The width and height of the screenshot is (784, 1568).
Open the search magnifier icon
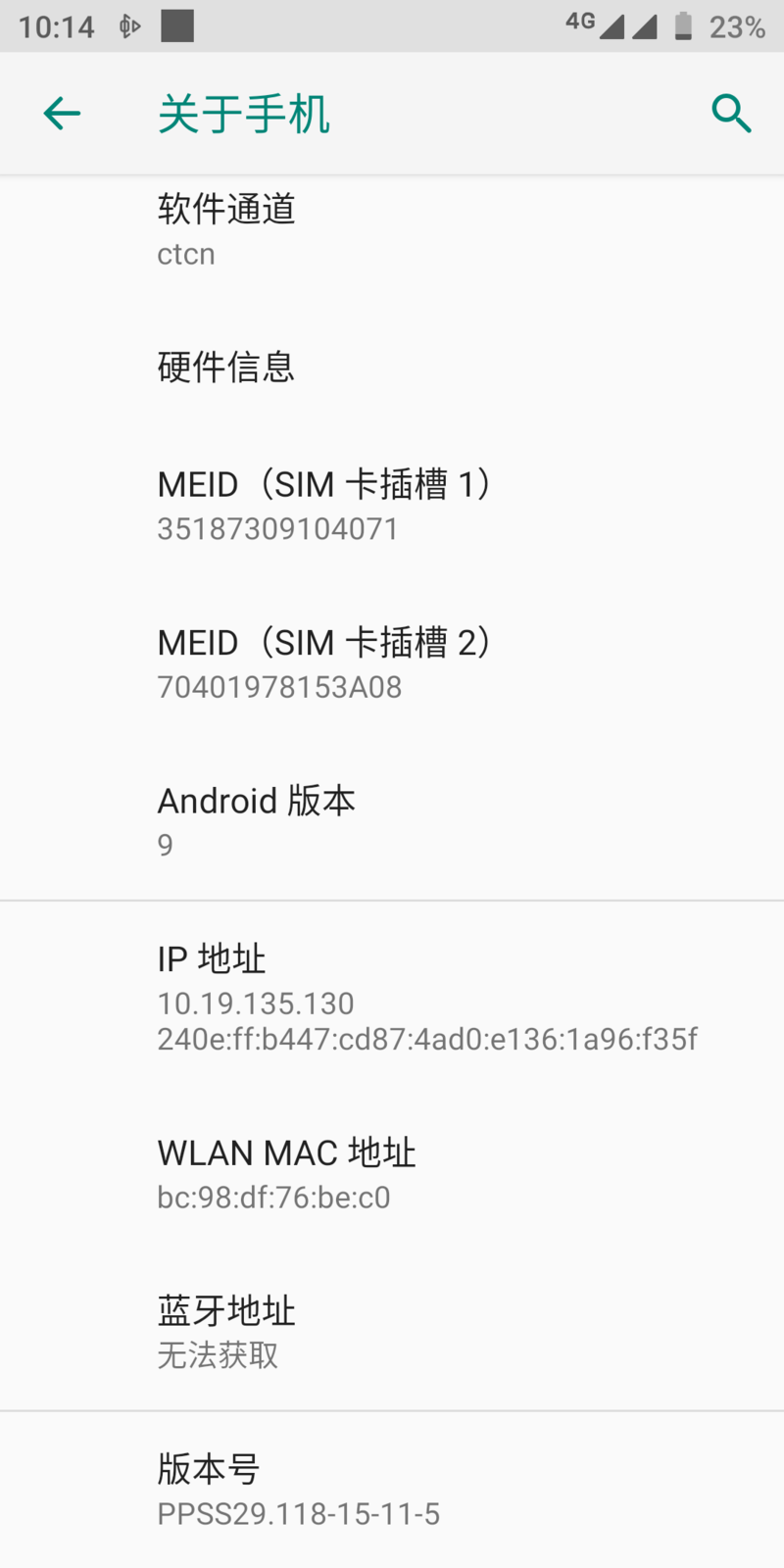tap(731, 114)
